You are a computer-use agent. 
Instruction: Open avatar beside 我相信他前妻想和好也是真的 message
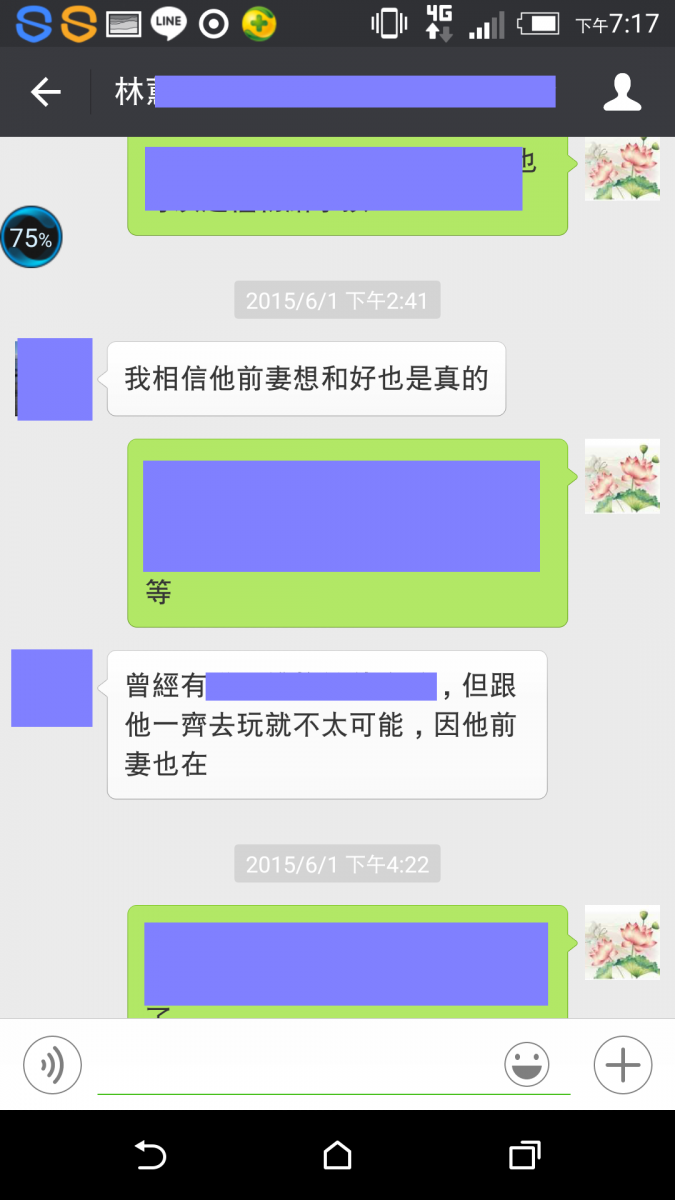point(55,379)
